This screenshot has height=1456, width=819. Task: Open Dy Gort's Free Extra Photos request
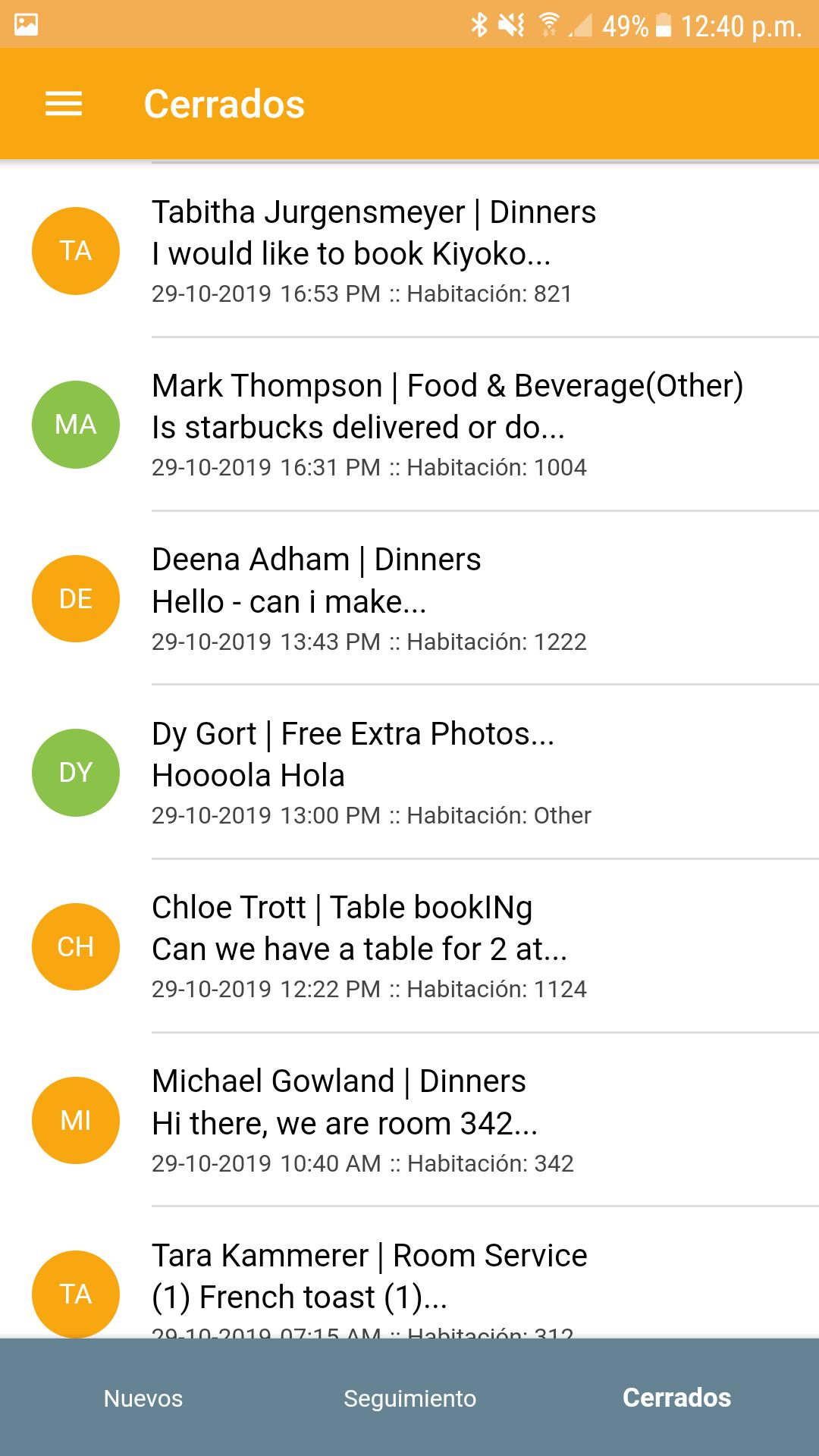[409, 772]
